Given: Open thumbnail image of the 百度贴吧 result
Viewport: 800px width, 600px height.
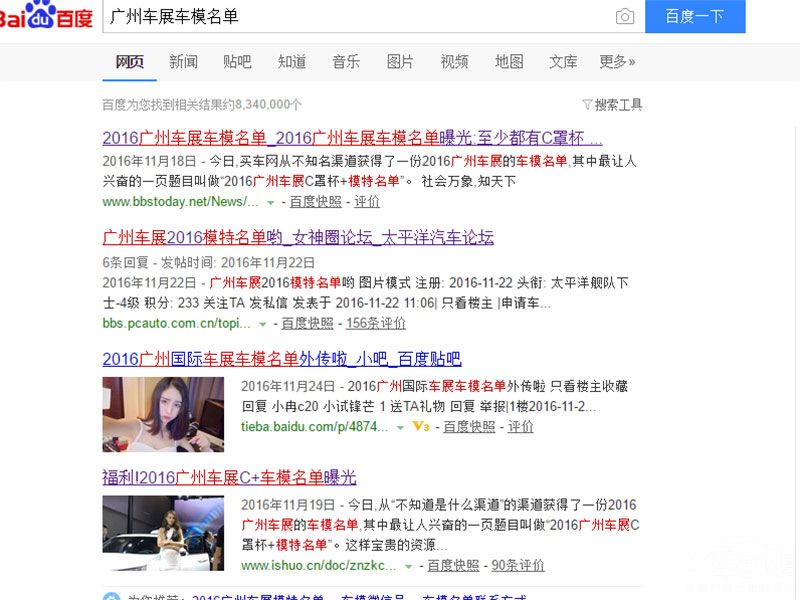Looking at the screenshot, I should 163,413.
